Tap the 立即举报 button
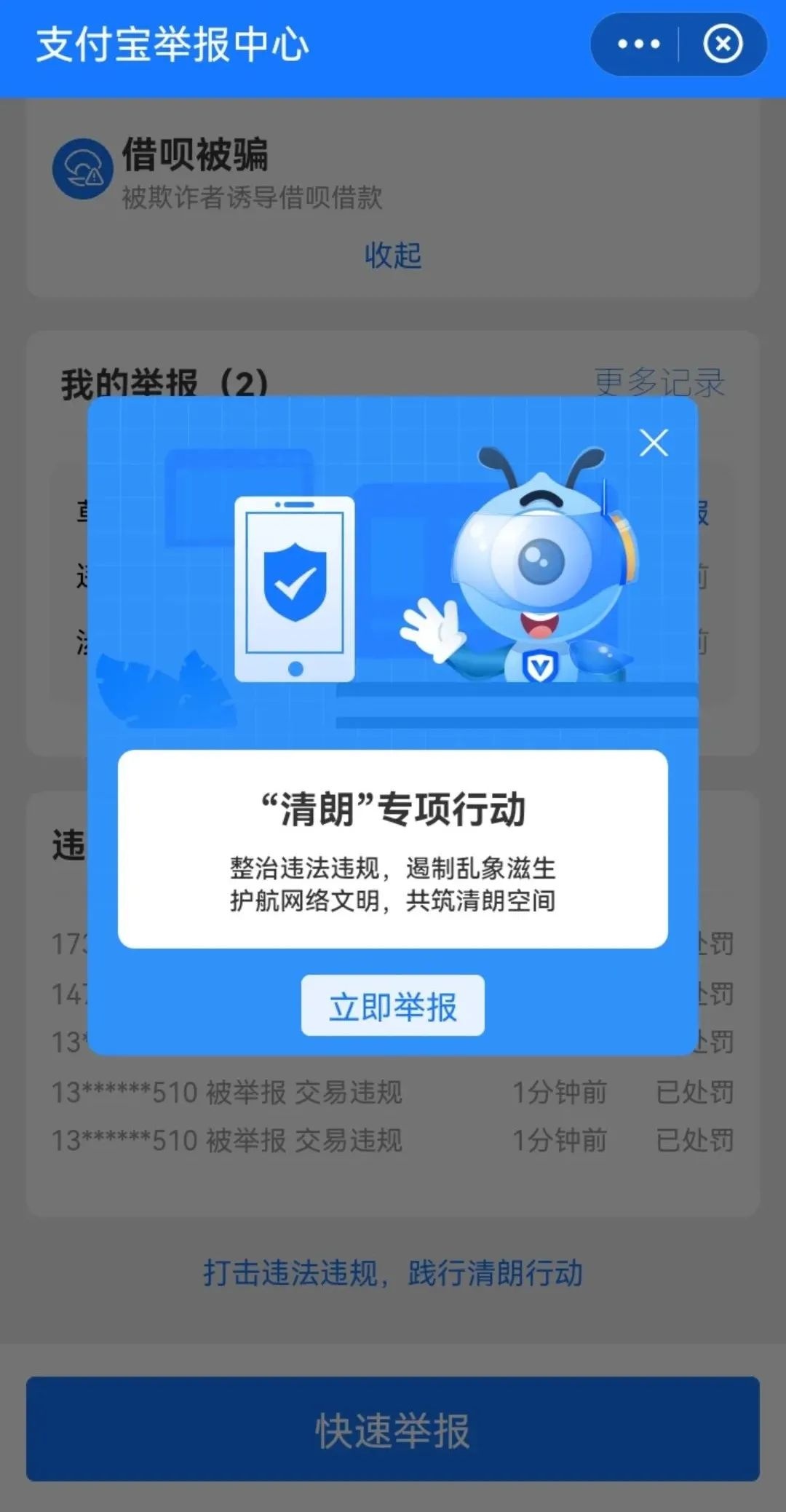The height and width of the screenshot is (1512, 786). click(393, 1005)
